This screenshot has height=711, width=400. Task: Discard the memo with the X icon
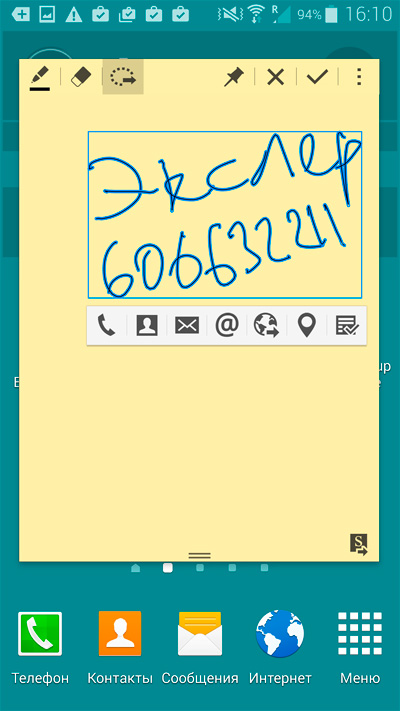coord(275,78)
